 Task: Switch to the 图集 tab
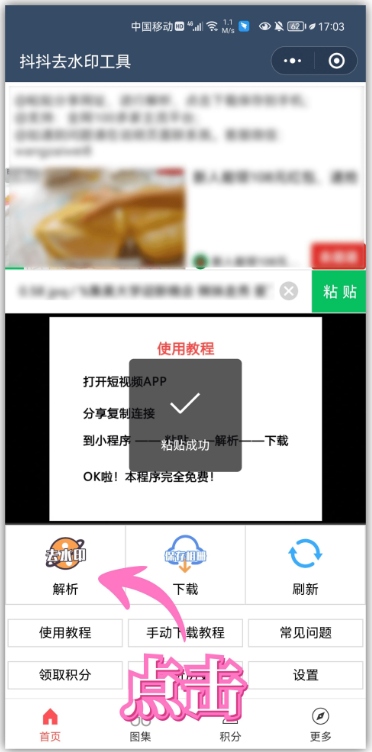[140, 725]
